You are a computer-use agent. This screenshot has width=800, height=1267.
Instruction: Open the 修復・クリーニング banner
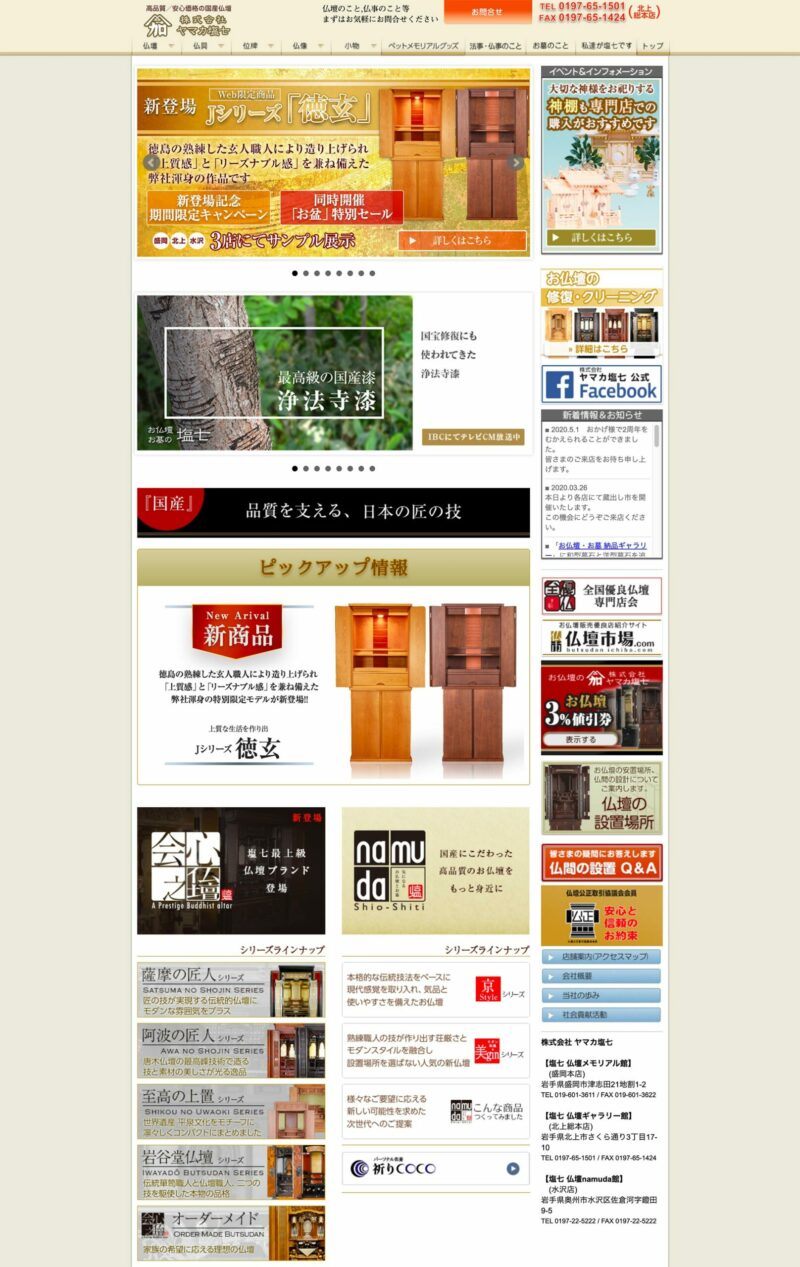pyautogui.click(x=601, y=314)
